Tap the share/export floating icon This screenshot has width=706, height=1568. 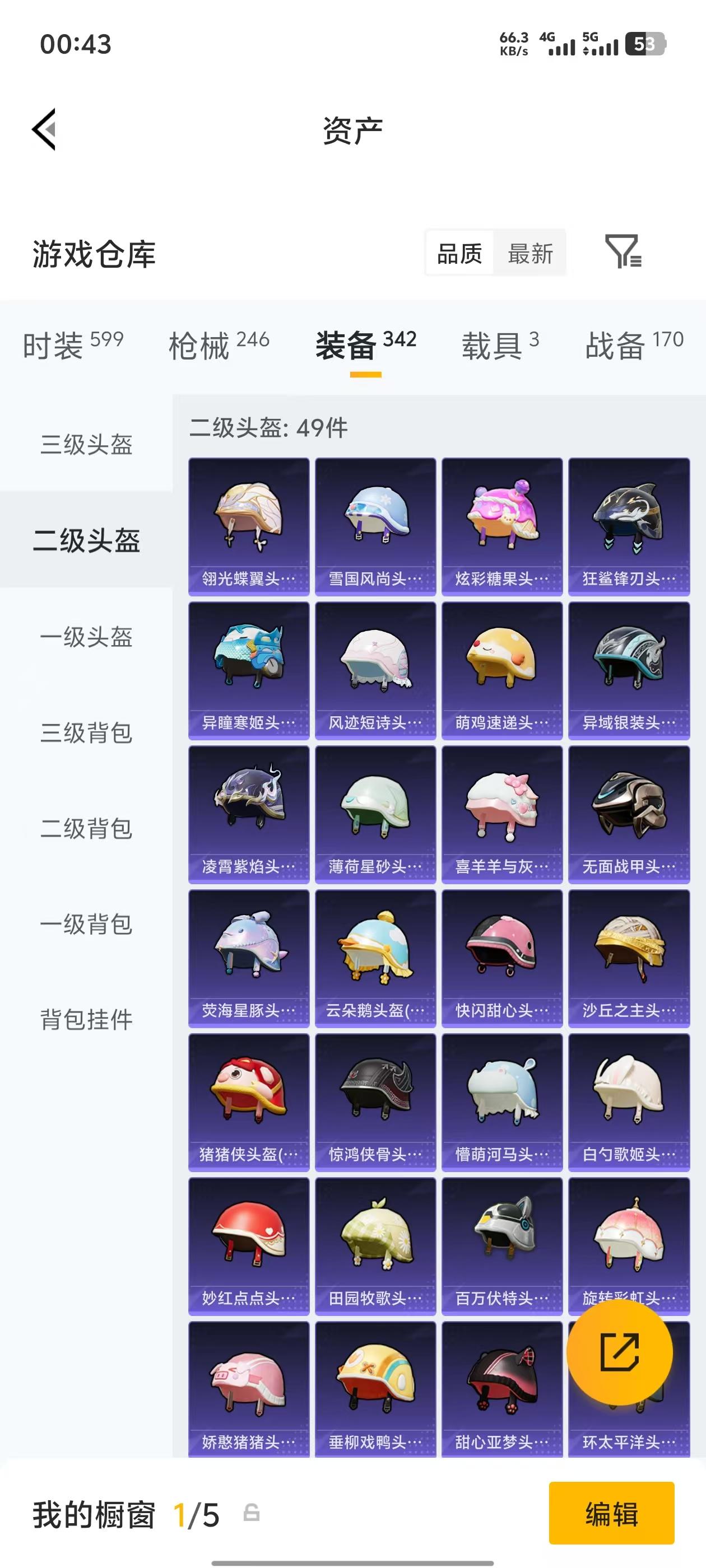click(x=620, y=1354)
